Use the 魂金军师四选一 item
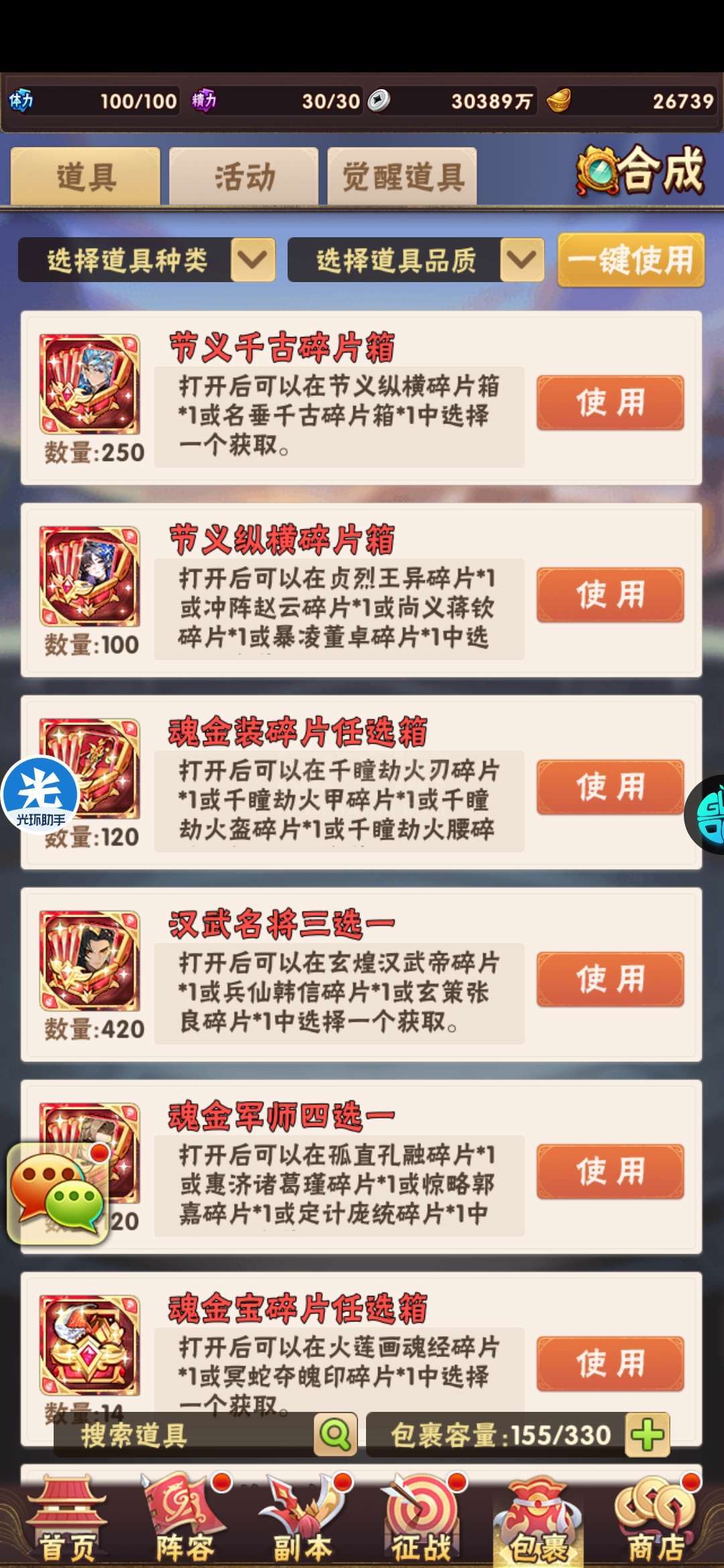The width and height of the screenshot is (724, 1568). 610,1171
